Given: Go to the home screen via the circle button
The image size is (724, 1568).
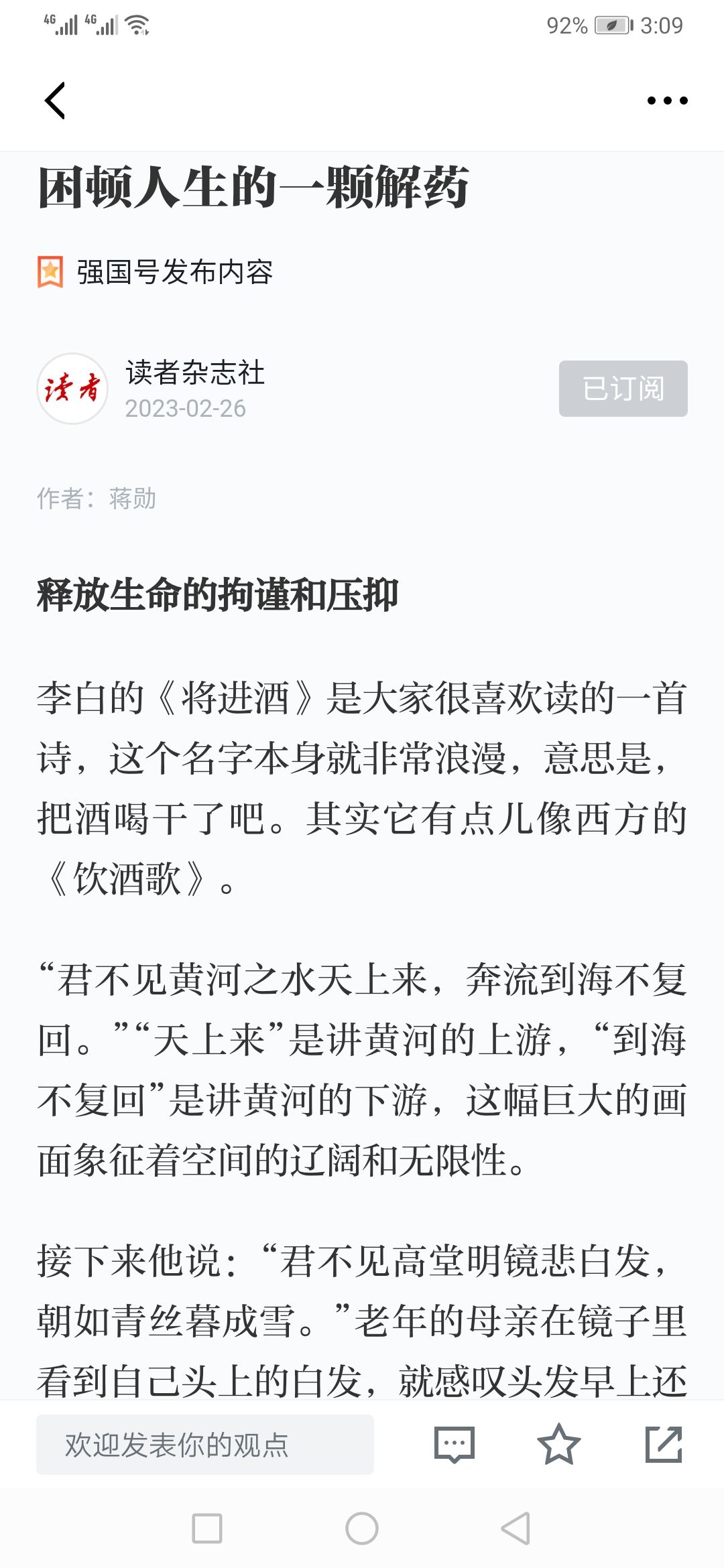Looking at the screenshot, I should point(362,1528).
